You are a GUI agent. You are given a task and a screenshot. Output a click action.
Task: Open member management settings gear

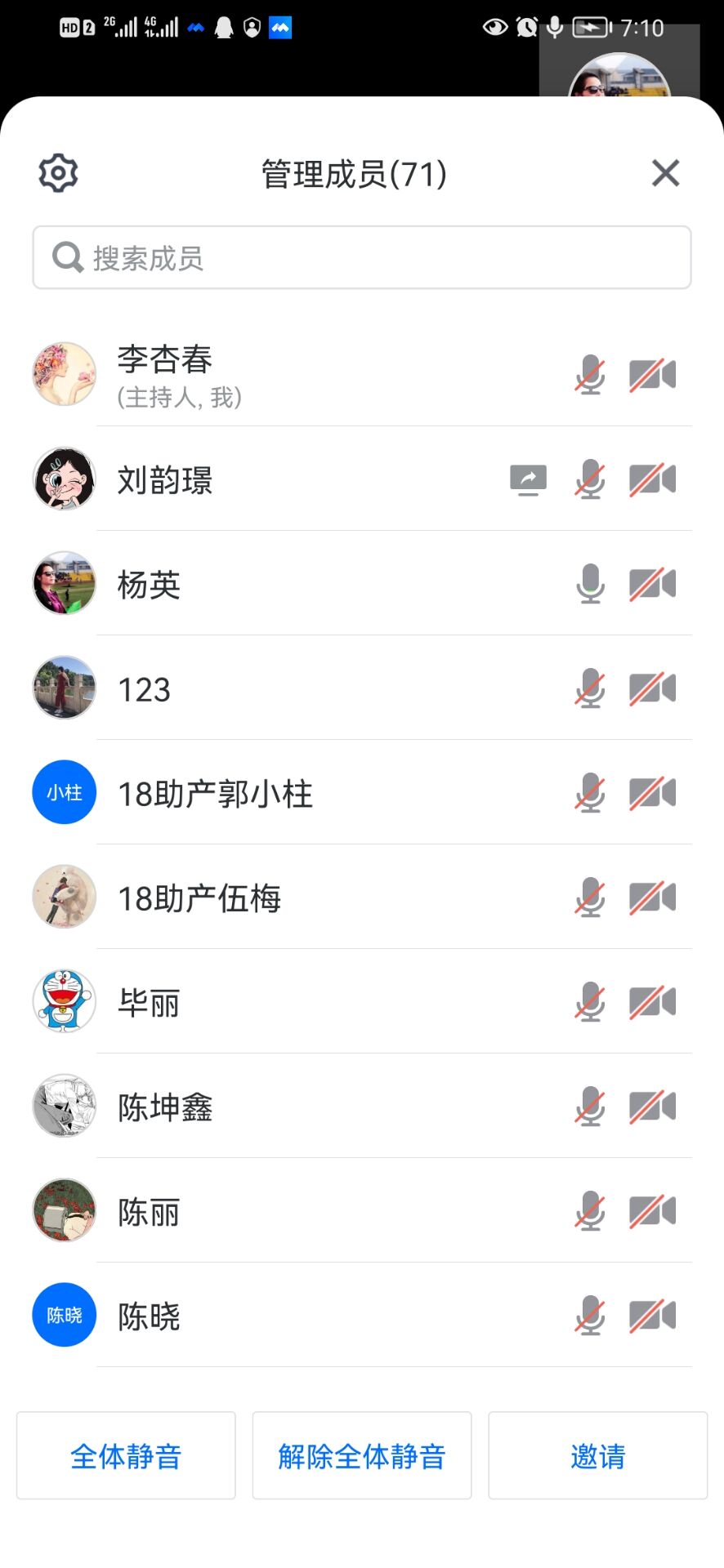tap(58, 173)
